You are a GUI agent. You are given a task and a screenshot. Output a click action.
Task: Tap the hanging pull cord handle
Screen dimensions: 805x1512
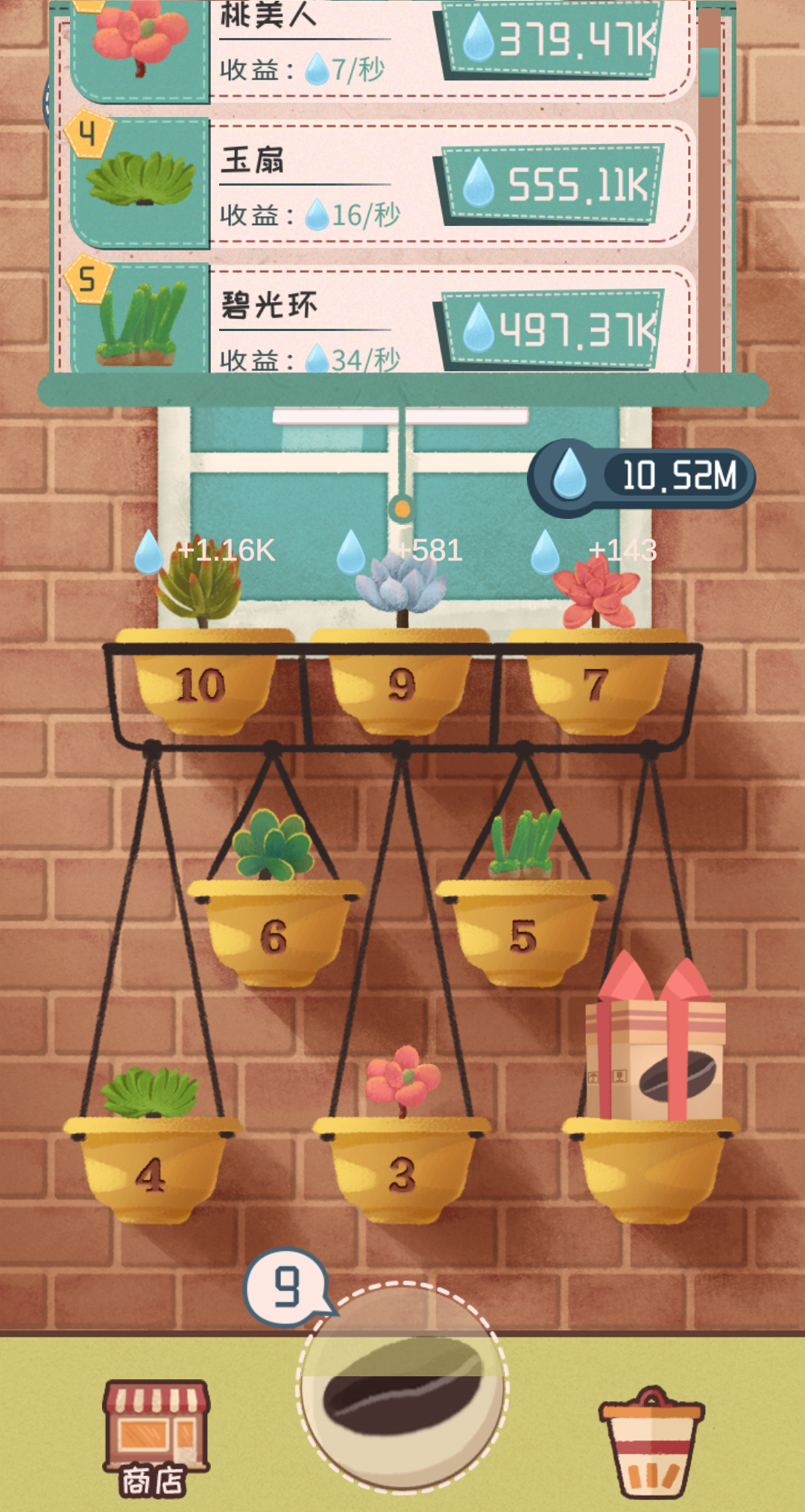pyautogui.click(x=402, y=509)
